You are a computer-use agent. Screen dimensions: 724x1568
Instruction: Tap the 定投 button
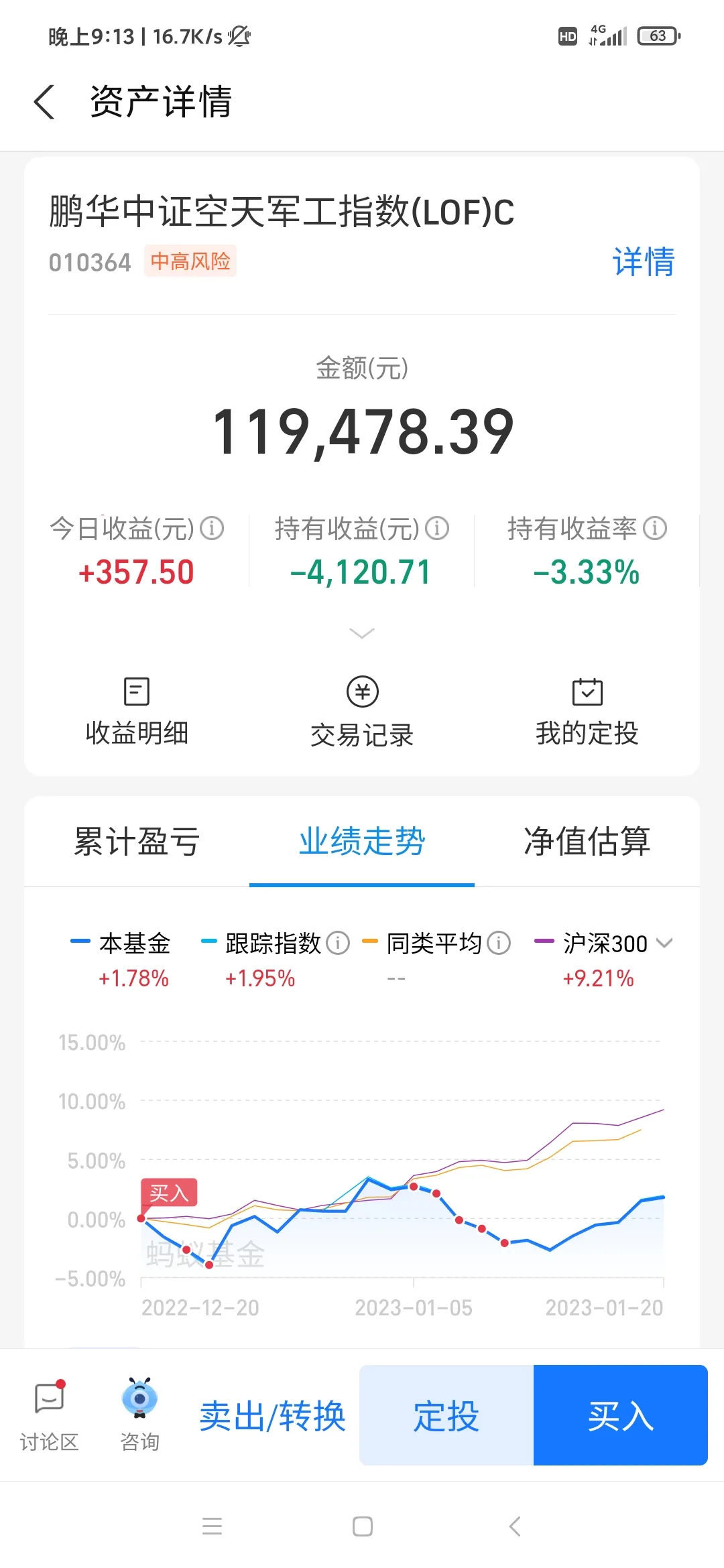[446, 1415]
